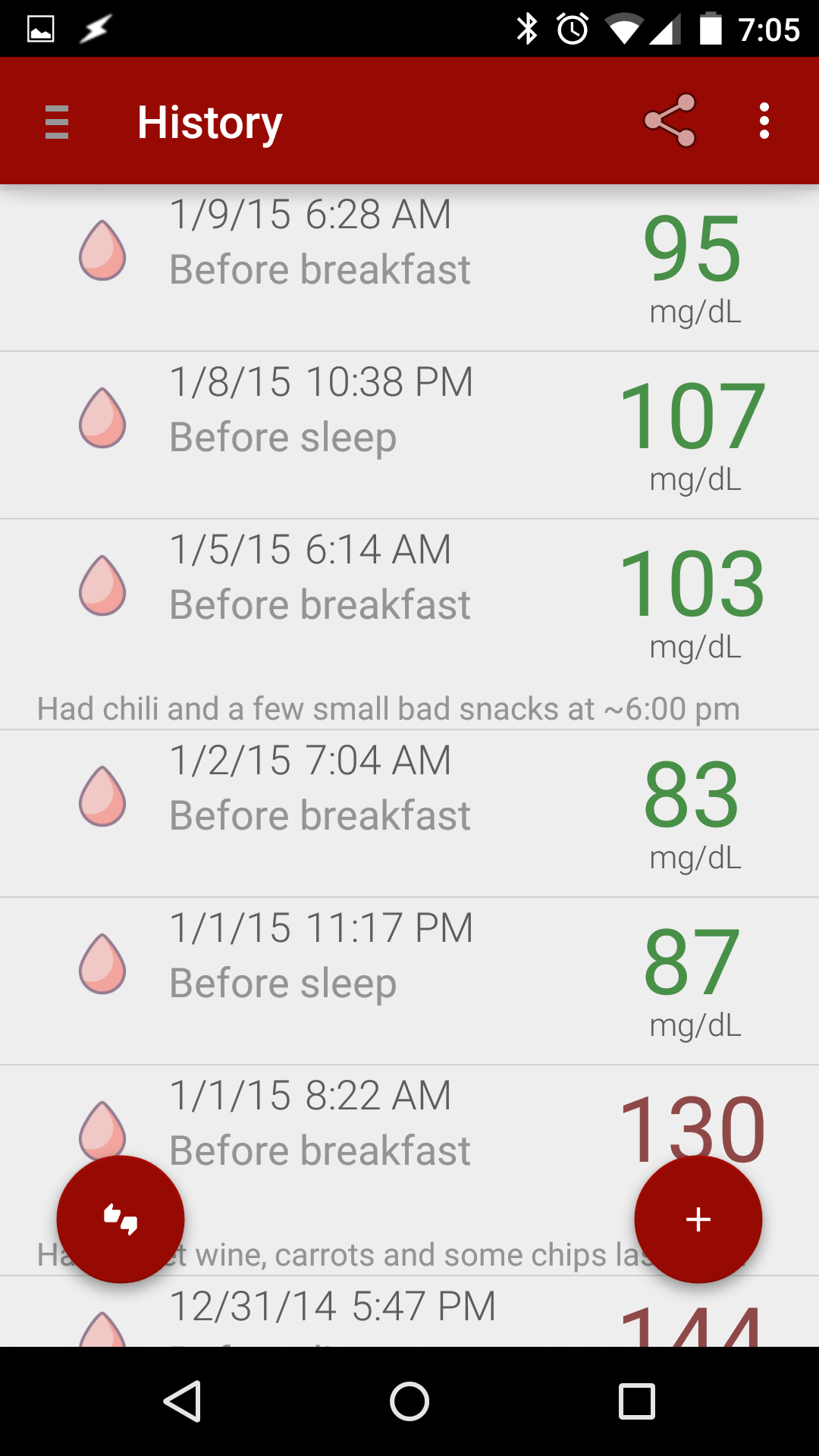The height and width of the screenshot is (1456, 819).
Task: Open the 1/8/15 10:38 PM entry
Action: point(409,435)
